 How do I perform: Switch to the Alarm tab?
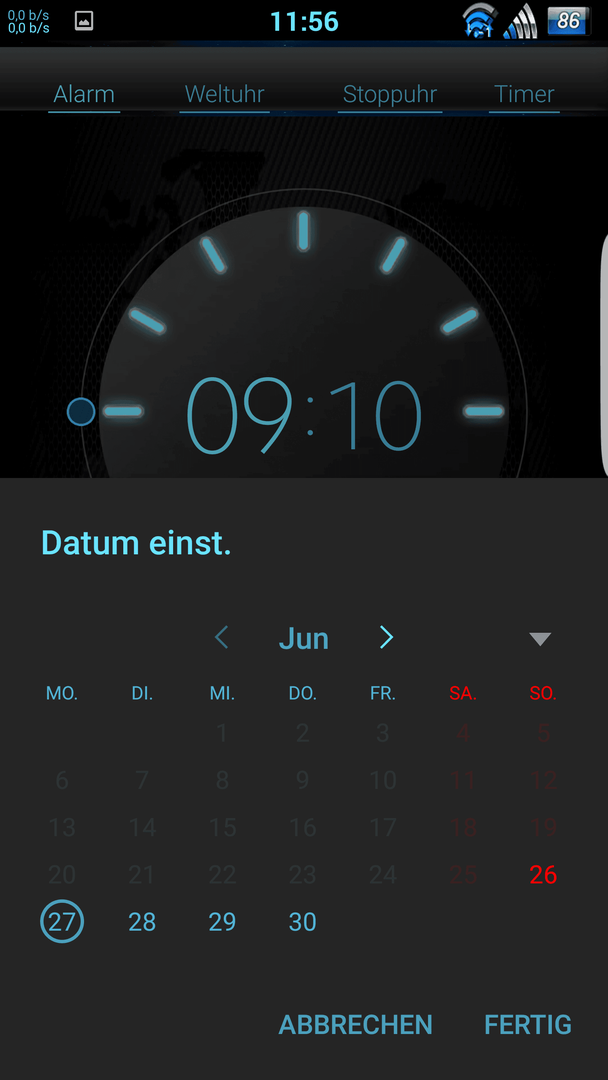(84, 95)
